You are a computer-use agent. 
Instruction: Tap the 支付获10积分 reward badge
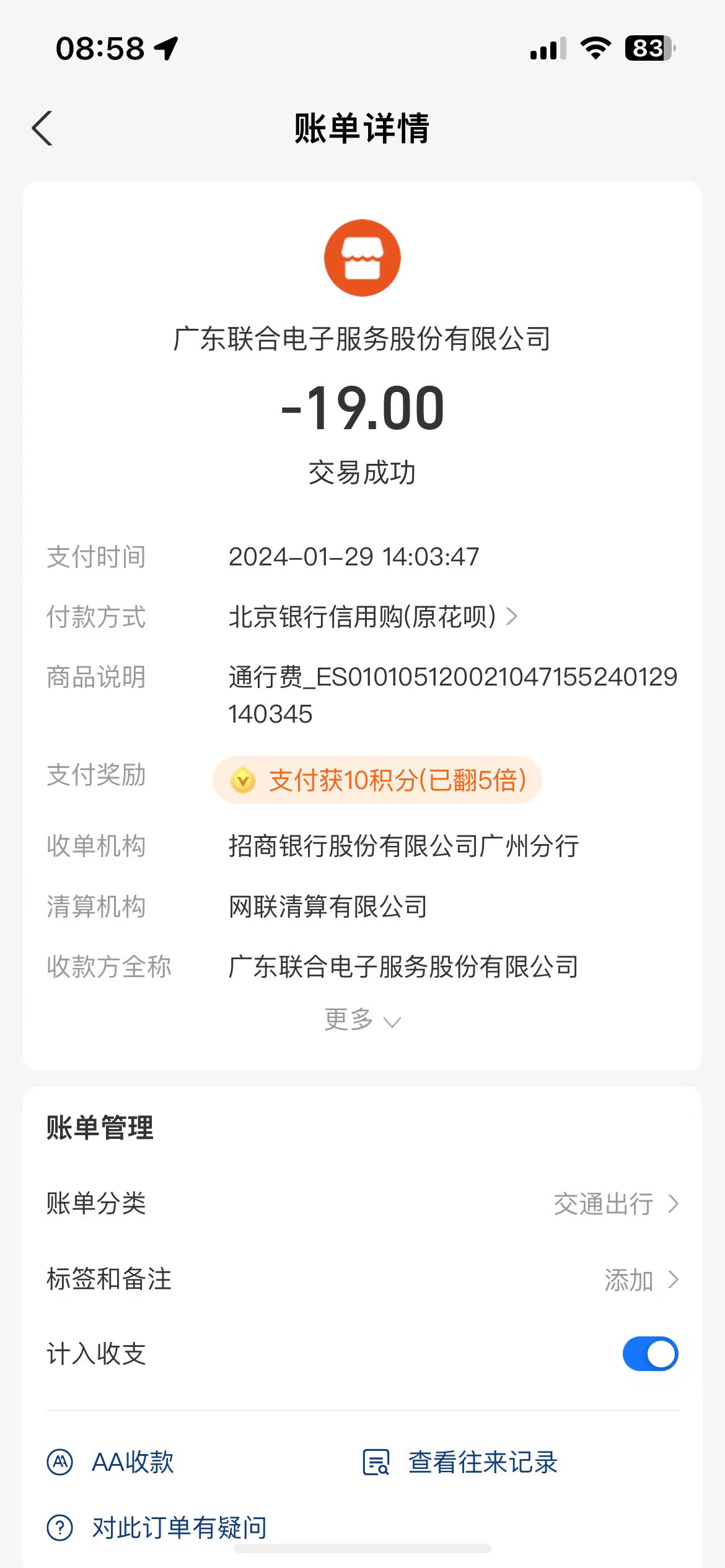[377, 780]
